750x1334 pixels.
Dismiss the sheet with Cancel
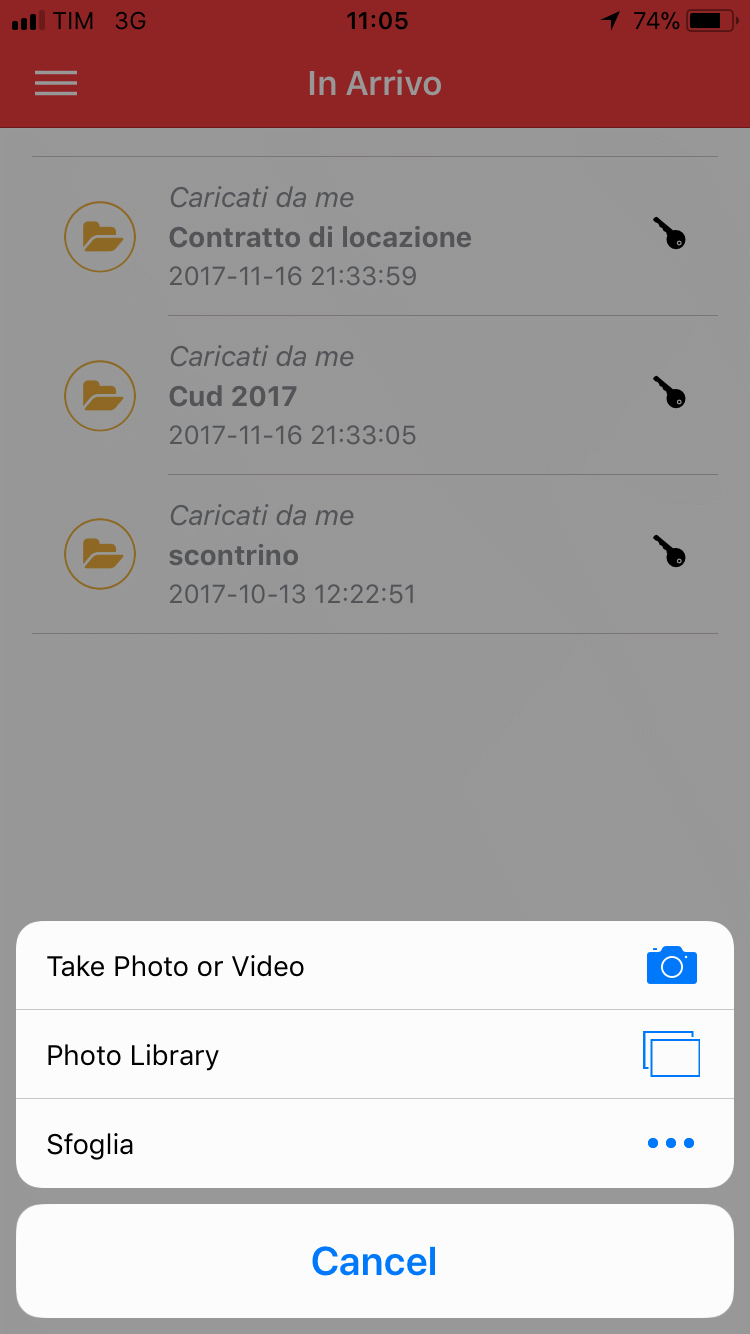375,1261
